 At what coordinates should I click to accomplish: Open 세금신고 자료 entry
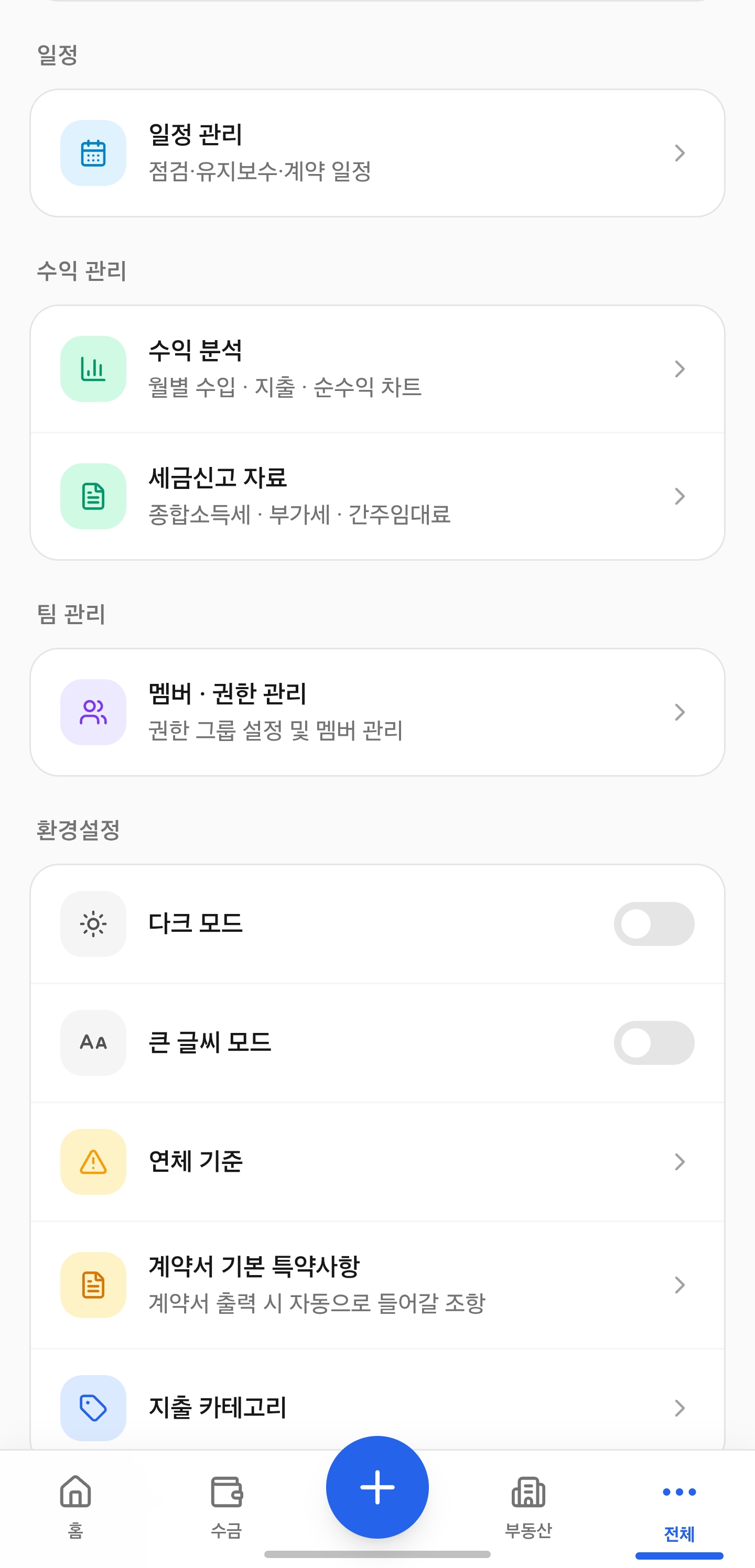(377, 495)
